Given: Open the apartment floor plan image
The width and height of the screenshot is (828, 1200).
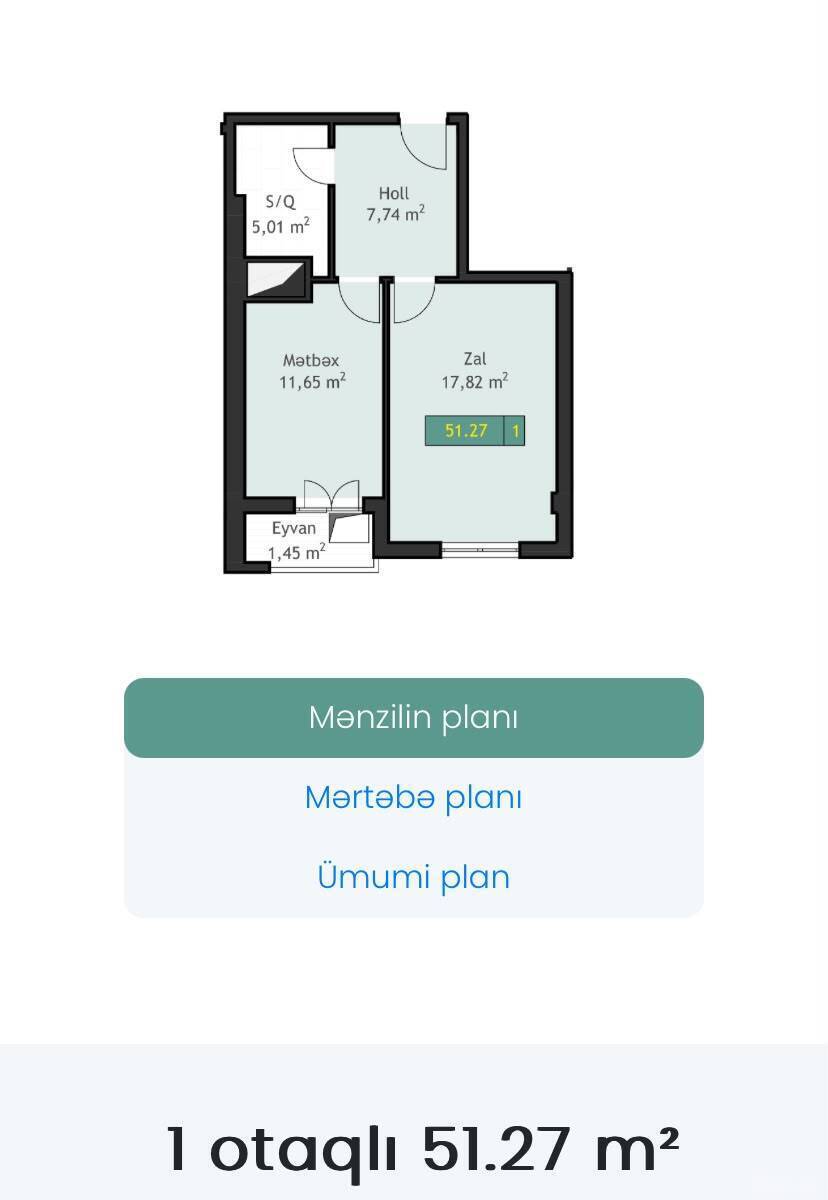Looking at the screenshot, I should click(x=398, y=343).
